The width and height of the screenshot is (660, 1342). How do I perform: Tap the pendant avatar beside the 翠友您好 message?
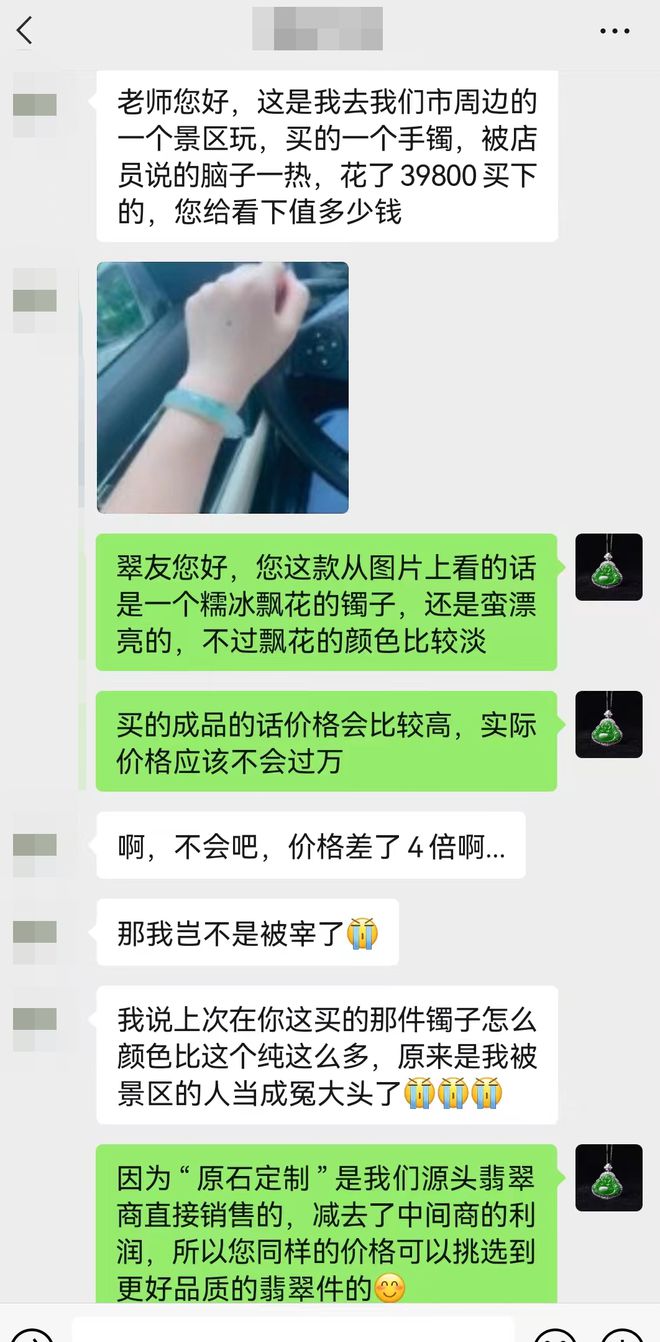click(608, 567)
